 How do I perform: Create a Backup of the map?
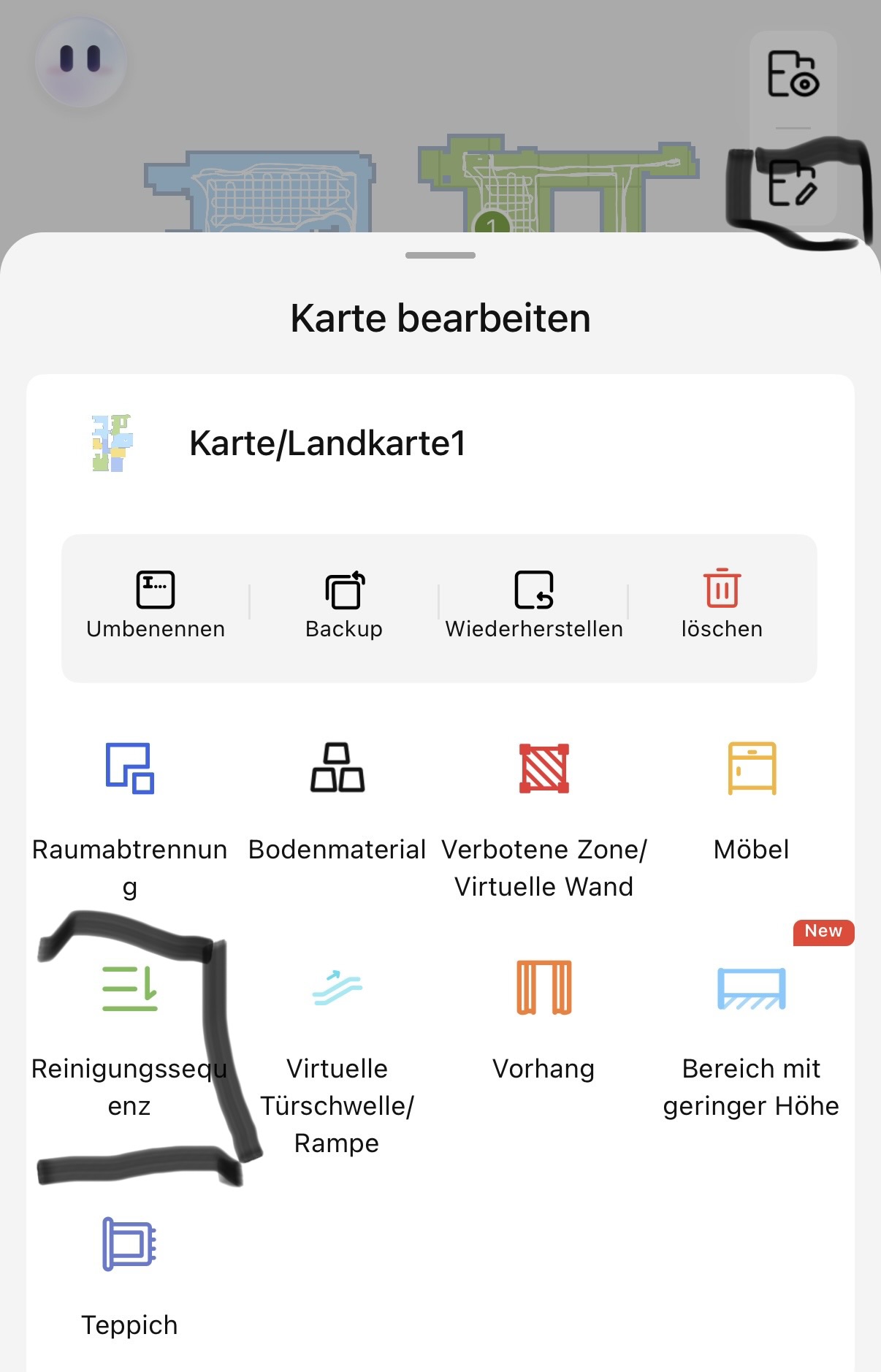click(344, 605)
